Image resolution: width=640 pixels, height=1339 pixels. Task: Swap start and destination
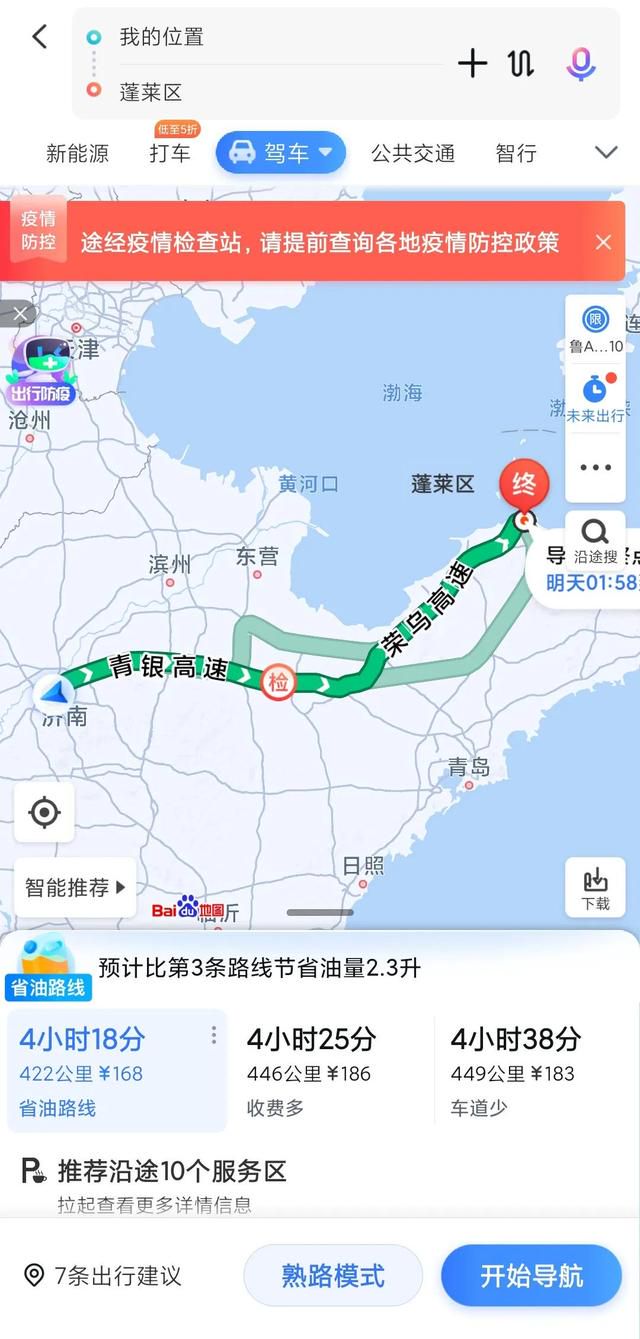coord(521,64)
